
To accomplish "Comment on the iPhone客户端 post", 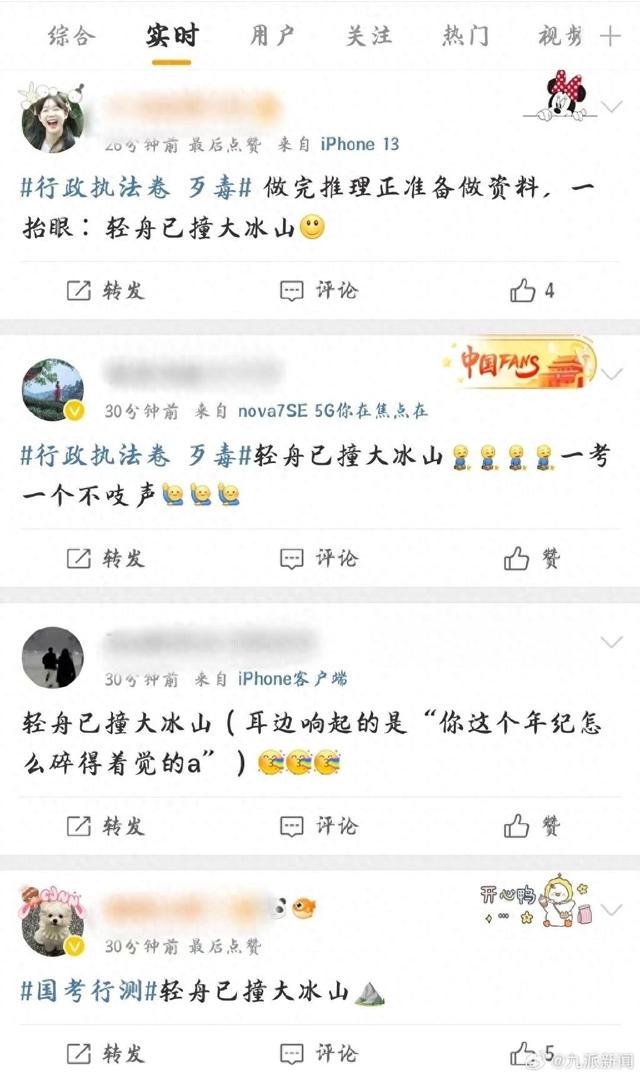I will point(319,825).
